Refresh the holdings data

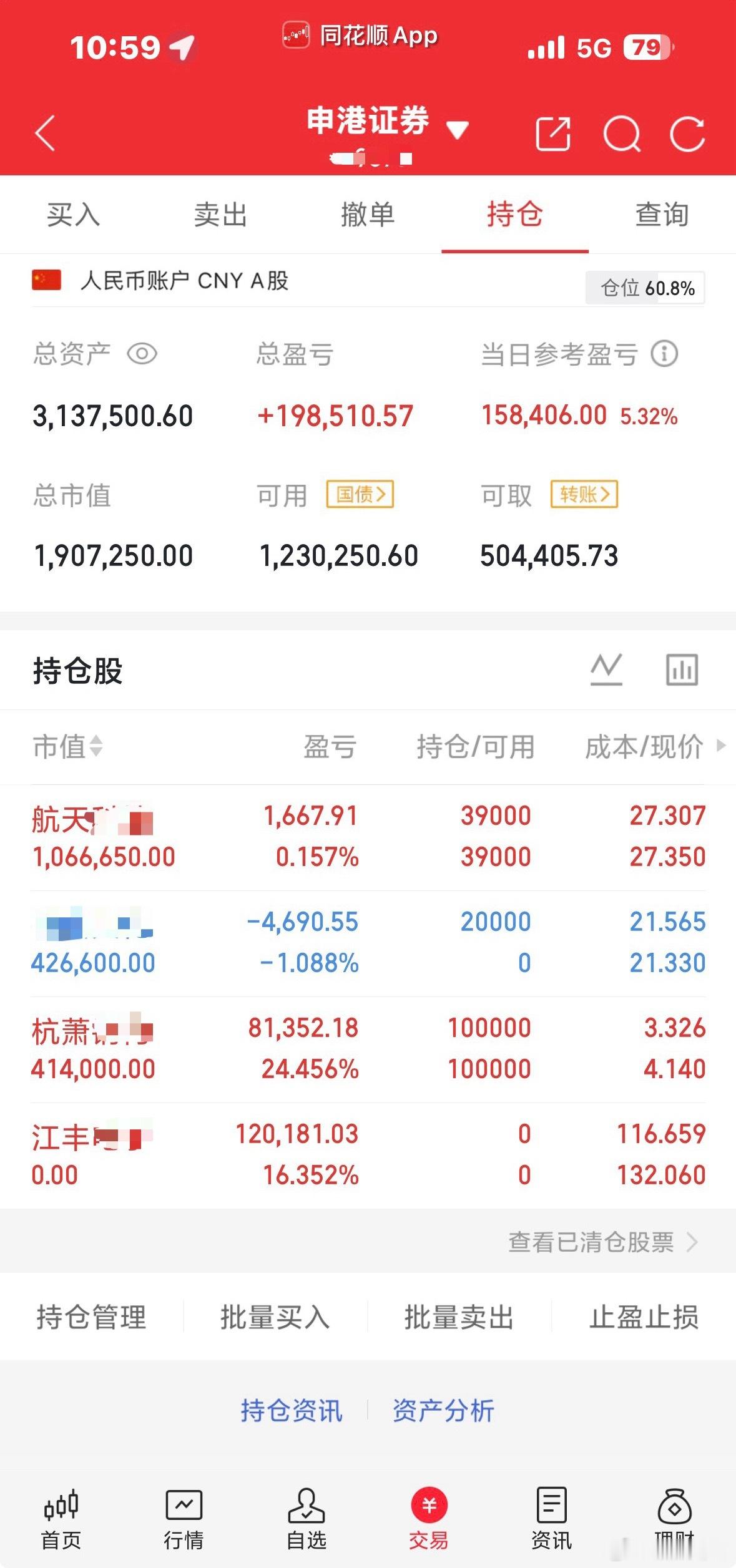687,134
